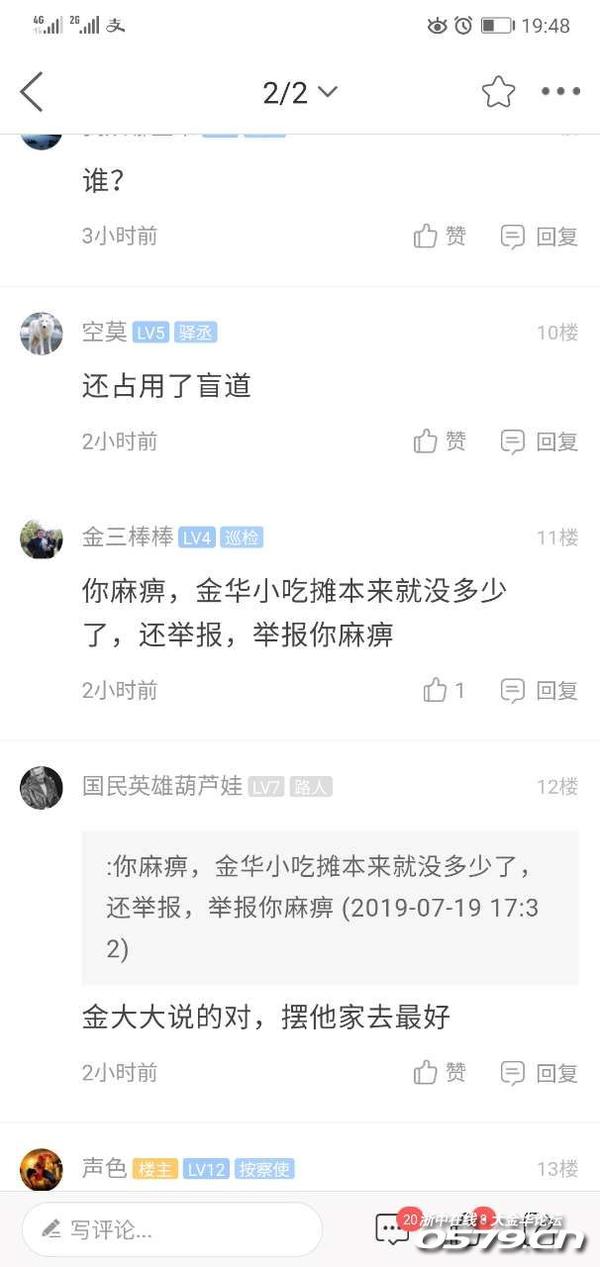Like the comment "谁？"

440,236
